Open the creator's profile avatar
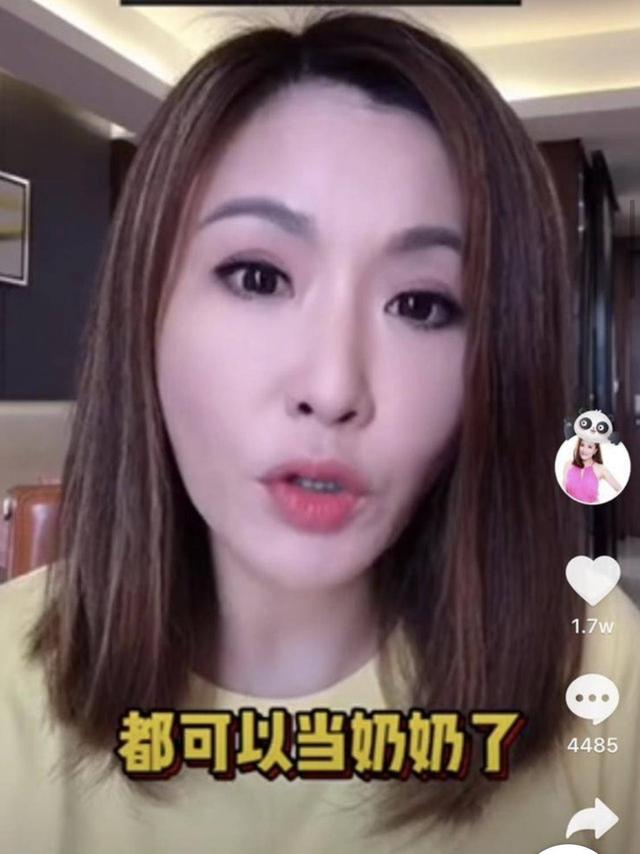 point(592,469)
